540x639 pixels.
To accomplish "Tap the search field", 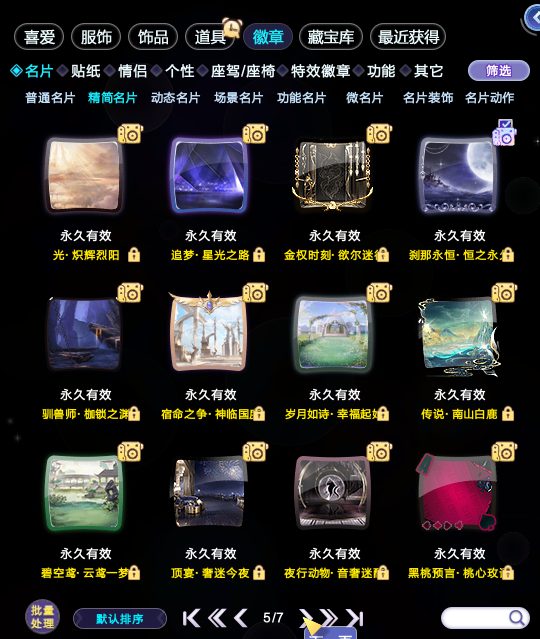I will (x=485, y=618).
